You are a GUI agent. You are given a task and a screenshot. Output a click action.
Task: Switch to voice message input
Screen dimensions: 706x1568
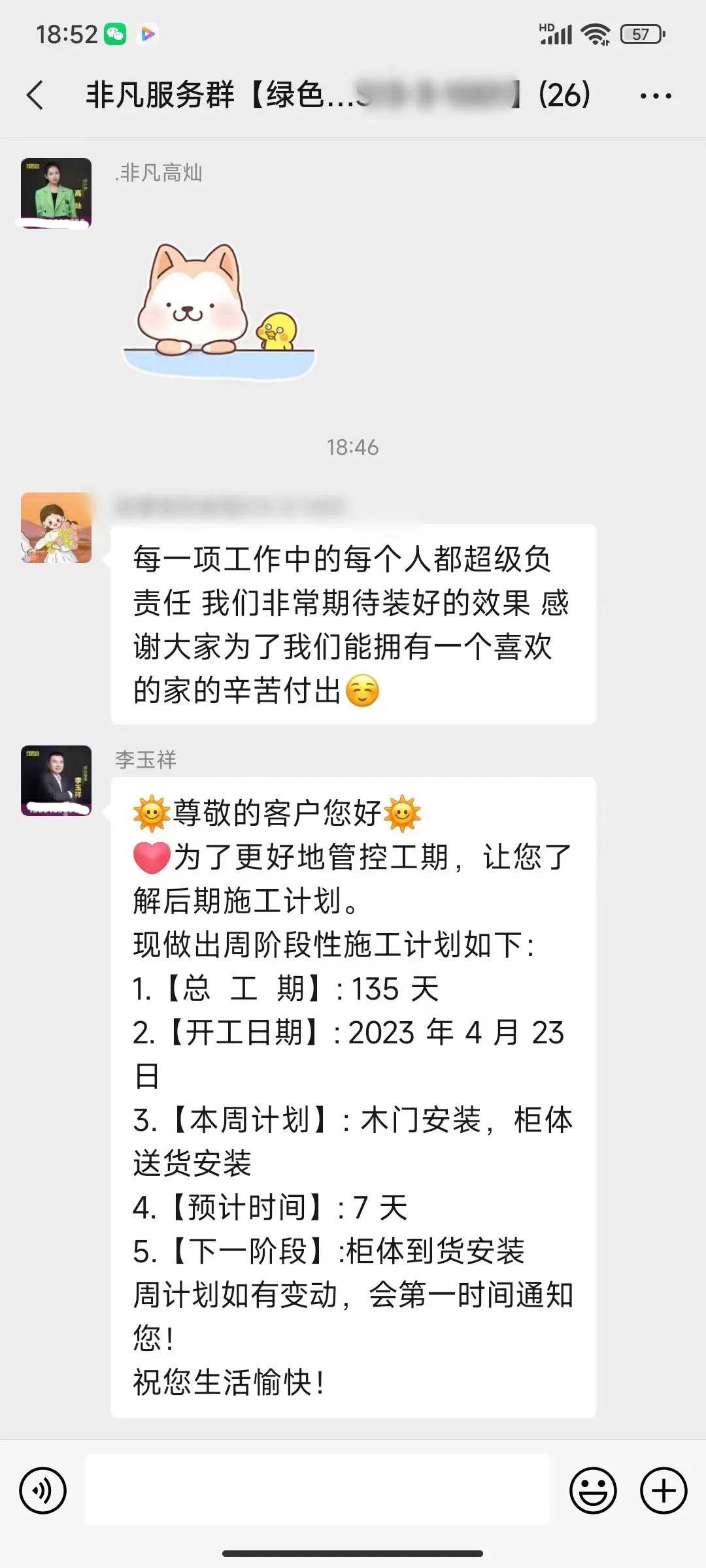pos(43,1490)
